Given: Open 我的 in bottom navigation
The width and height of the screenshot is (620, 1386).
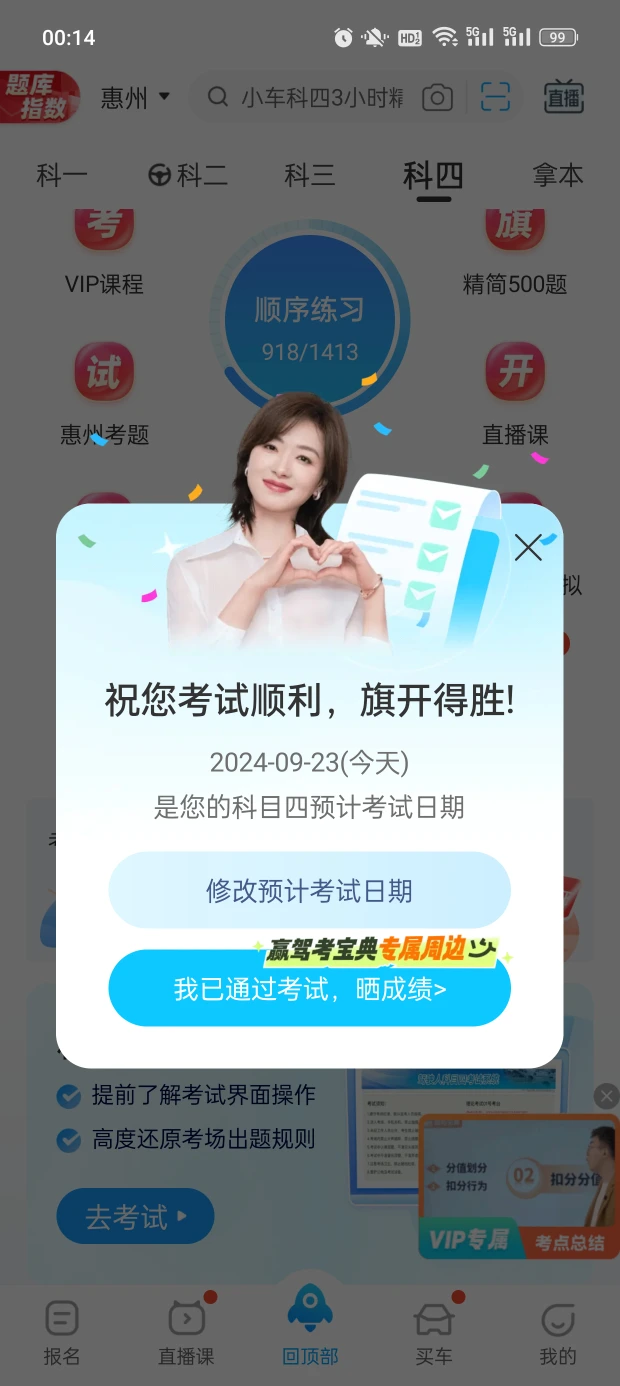Looking at the screenshot, I should [x=558, y=1334].
